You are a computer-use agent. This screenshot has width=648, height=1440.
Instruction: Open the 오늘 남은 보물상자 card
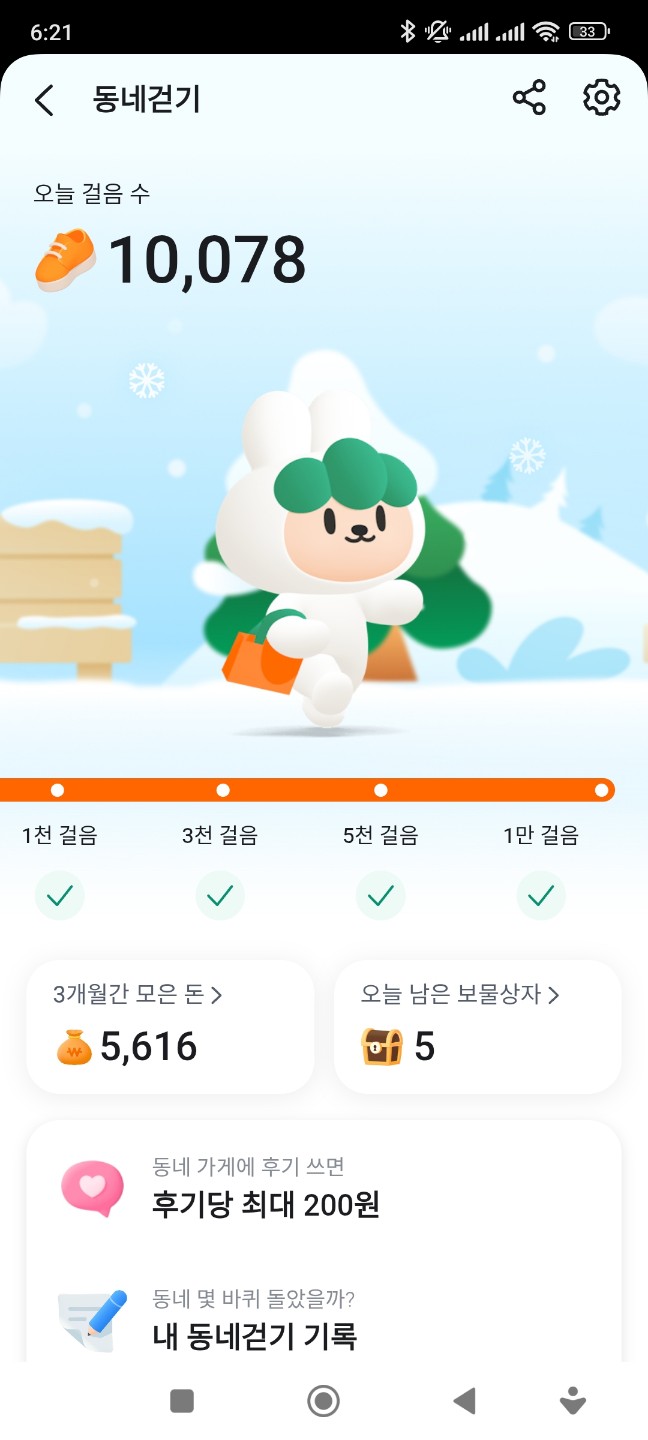(x=478, y=1027)
